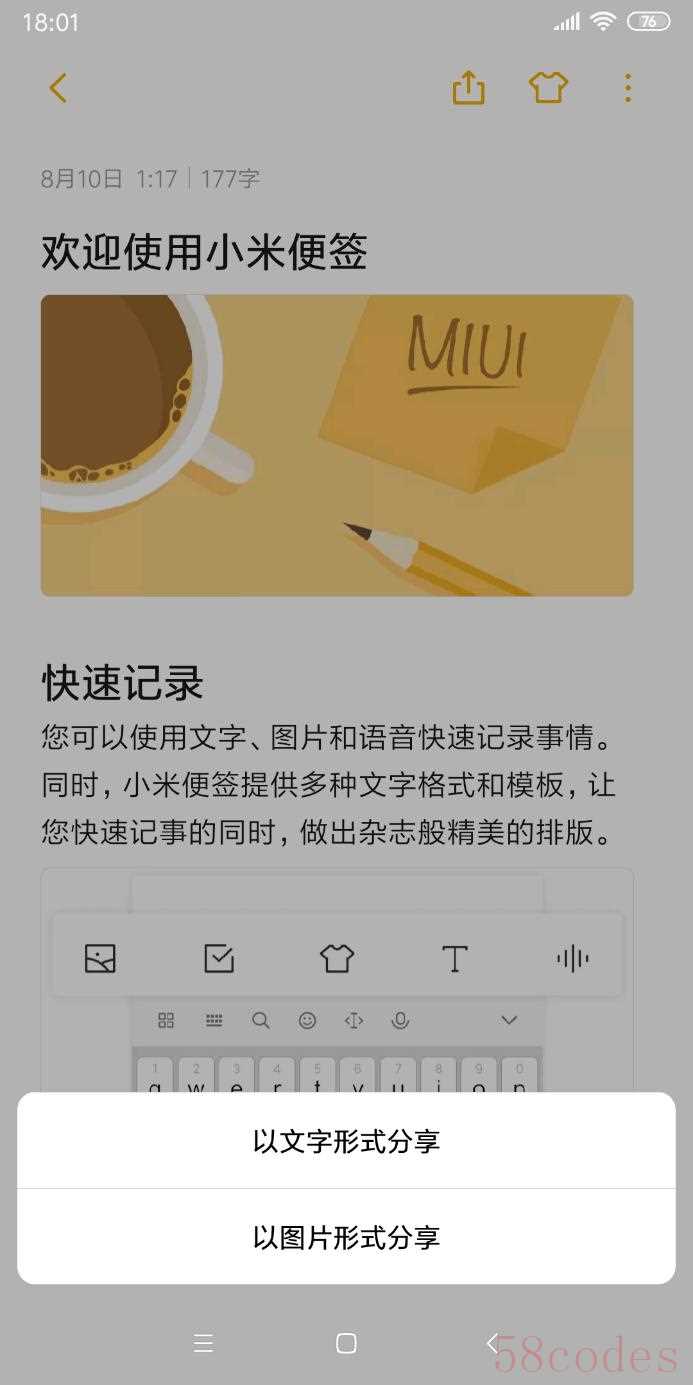Viewport: 693px width, 1385px height.
Task: Tap the system home button
Action: [346, 1343]
